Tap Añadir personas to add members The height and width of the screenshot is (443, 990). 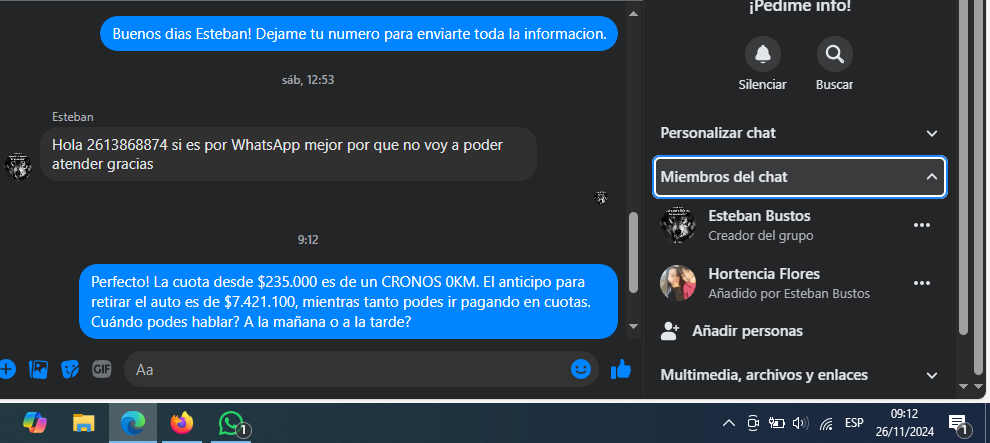point(746,331)
